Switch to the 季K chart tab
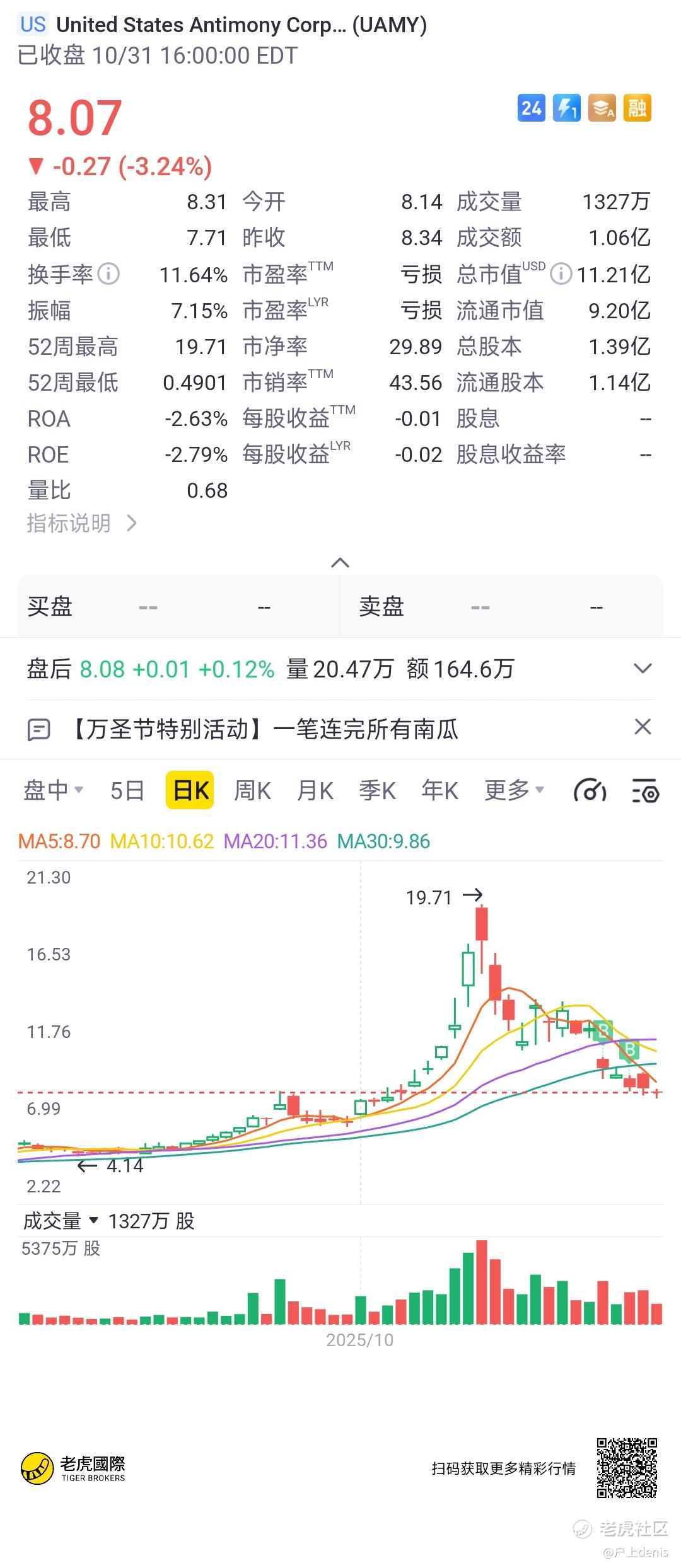The width and height of the screenshot is (681, 1568). pyautogui.click(x=377, y=790)
